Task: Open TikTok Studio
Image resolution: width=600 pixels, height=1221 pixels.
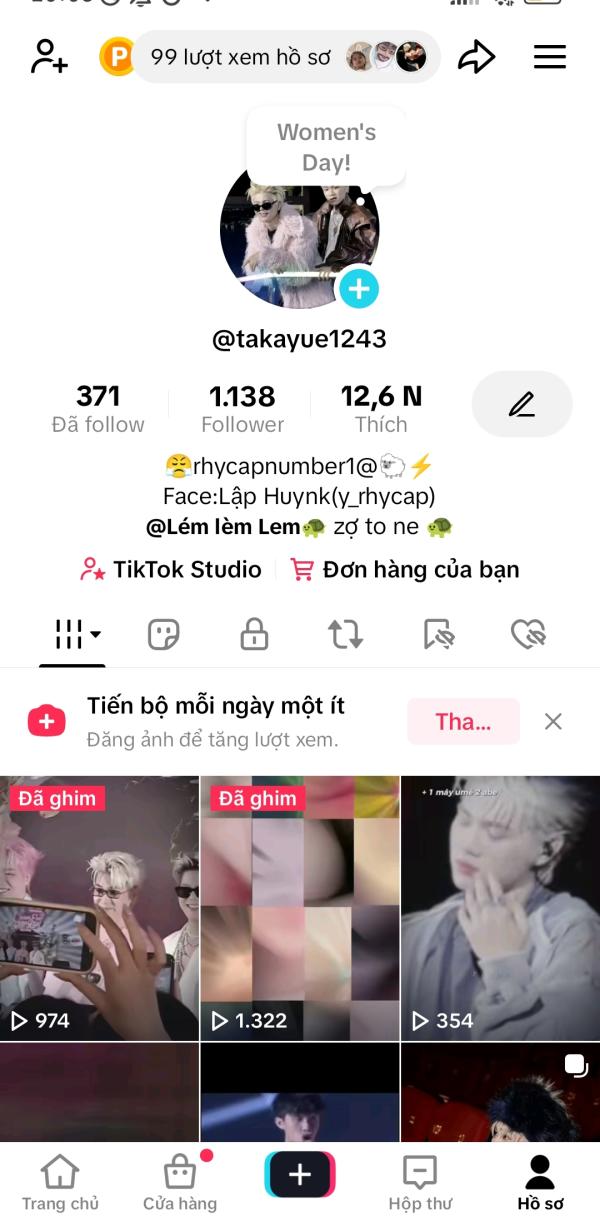Action: pyautogui.click(x=172, y=570)
